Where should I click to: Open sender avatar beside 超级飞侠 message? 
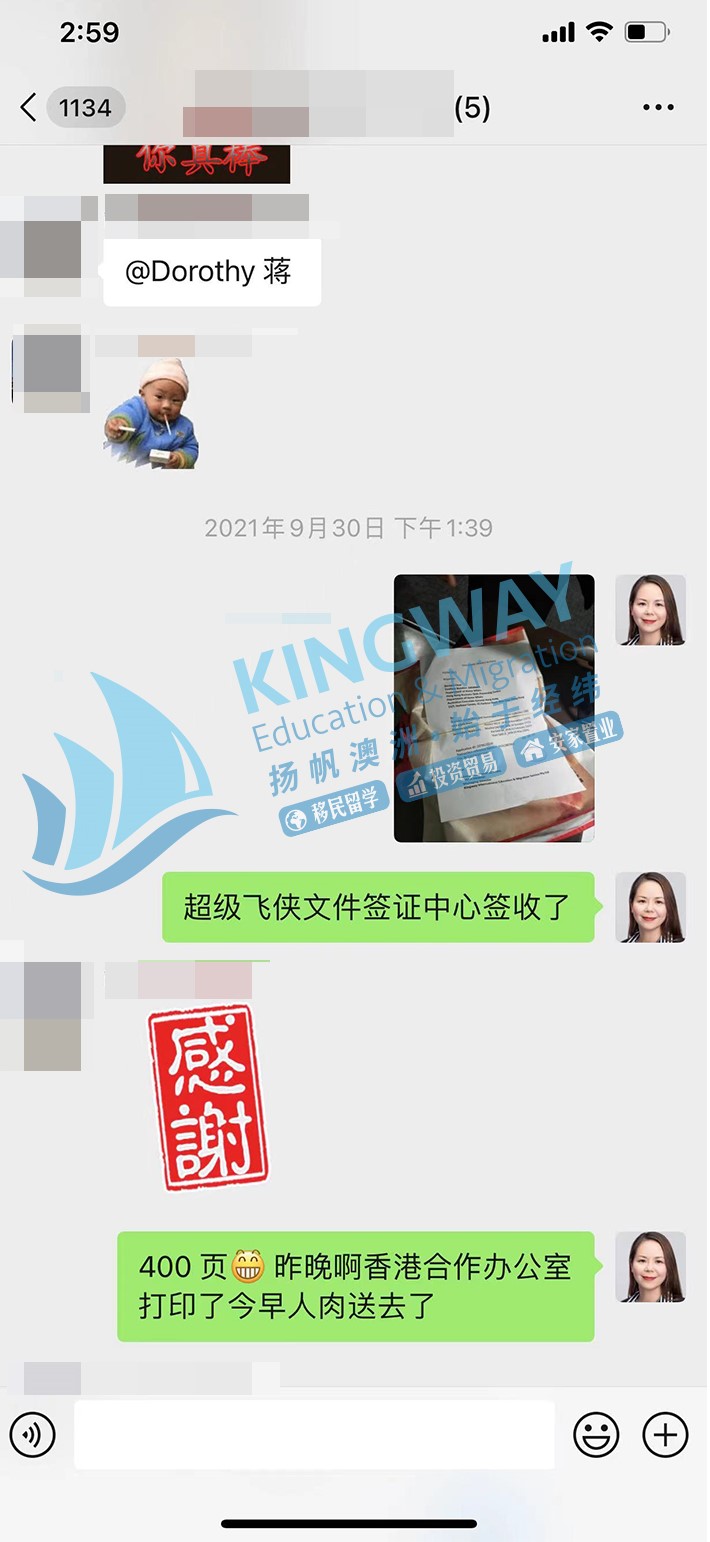pos(650,907)
